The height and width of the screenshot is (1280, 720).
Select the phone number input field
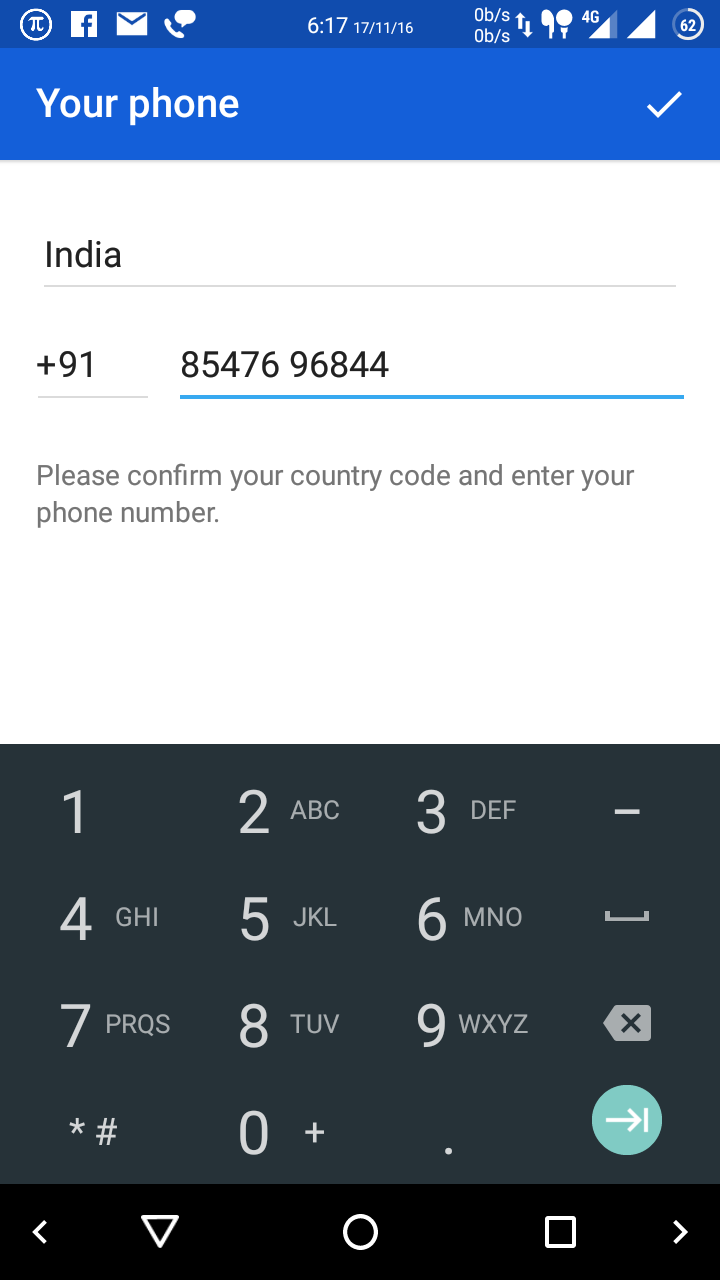430,364
